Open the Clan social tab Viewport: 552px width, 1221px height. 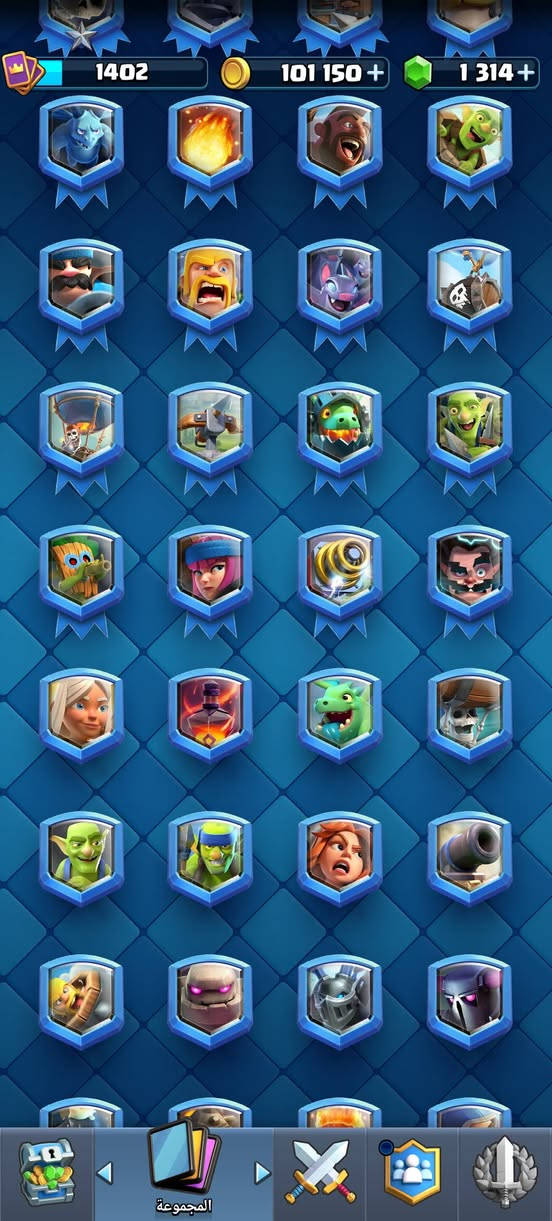click(412, 1172)
